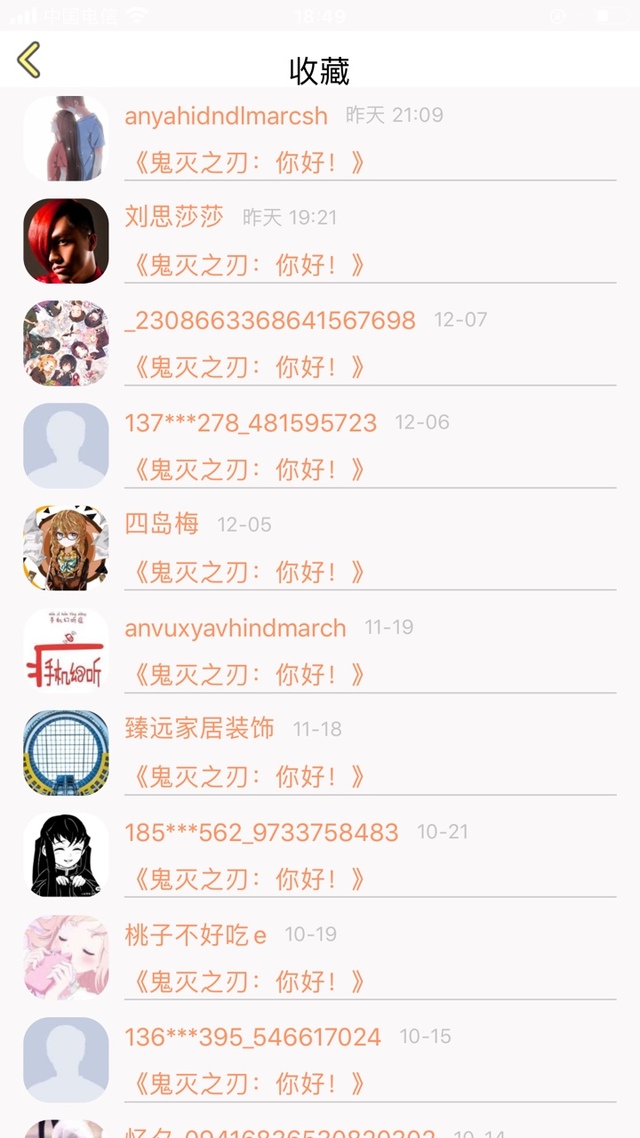640x1138 pixels.
Task: Open the entry by 136***395_546617024
Action: click(x=320, y=1061)
